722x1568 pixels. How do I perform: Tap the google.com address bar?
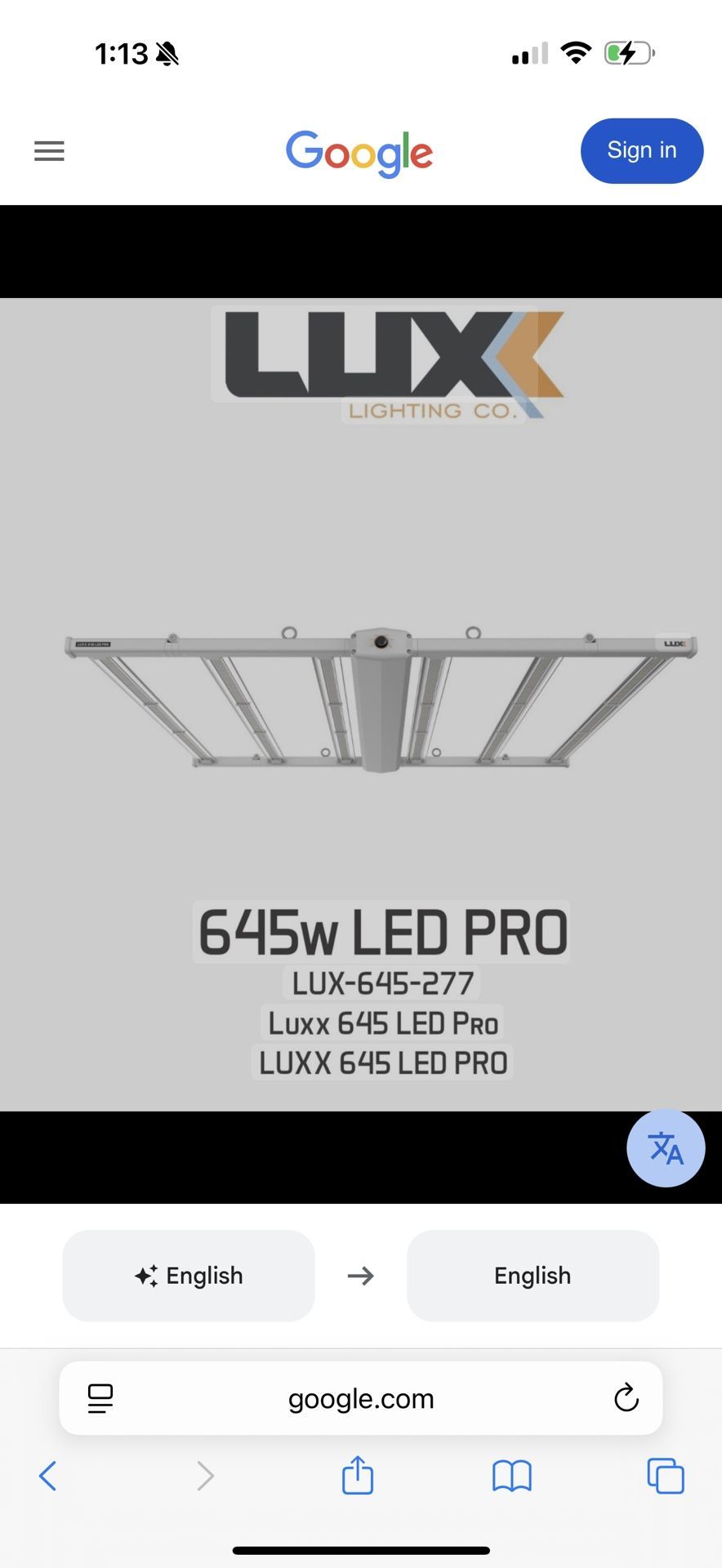pyautogui.click(x=360, y=1398)
